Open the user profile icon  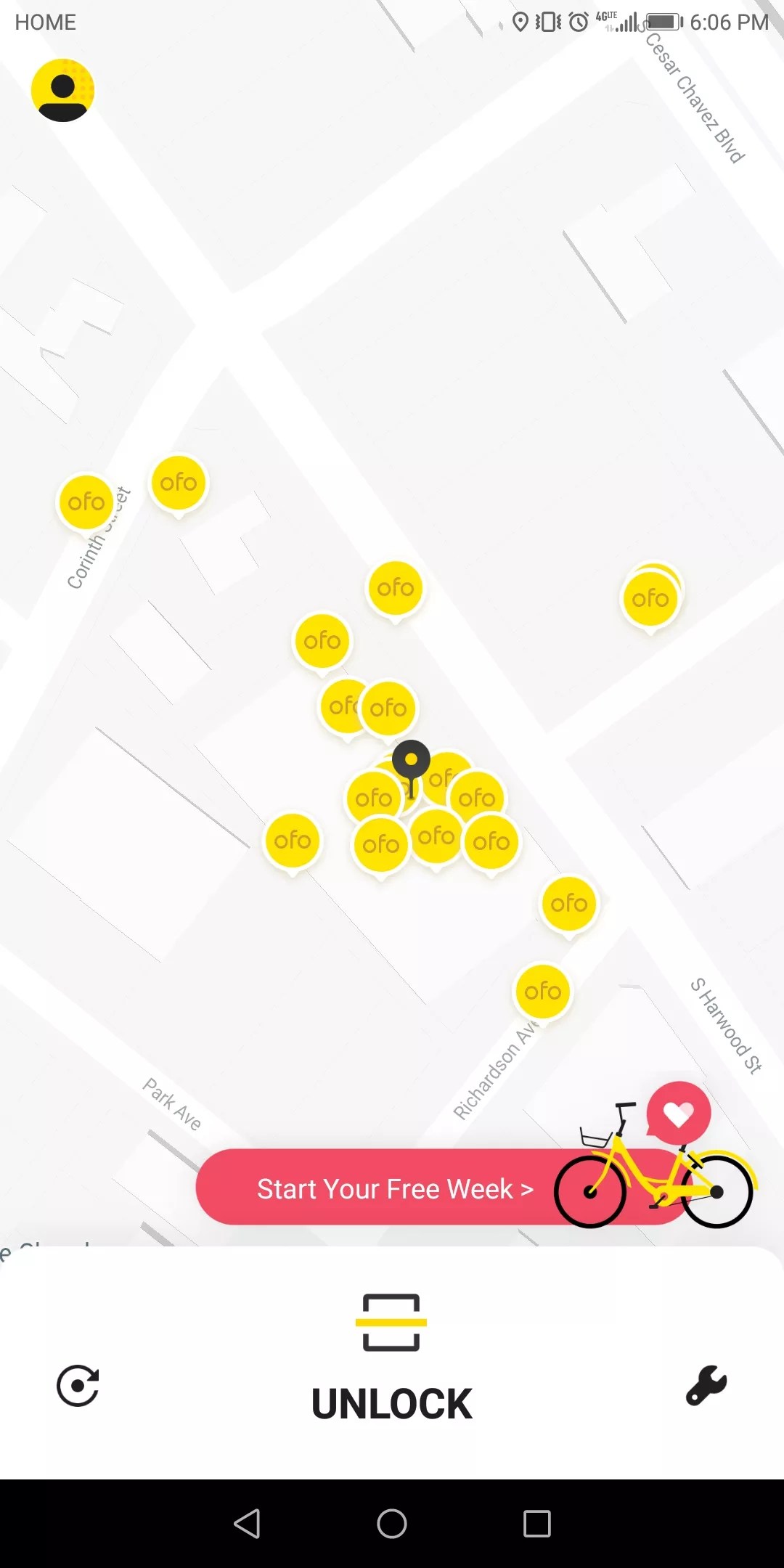[63, 90]
